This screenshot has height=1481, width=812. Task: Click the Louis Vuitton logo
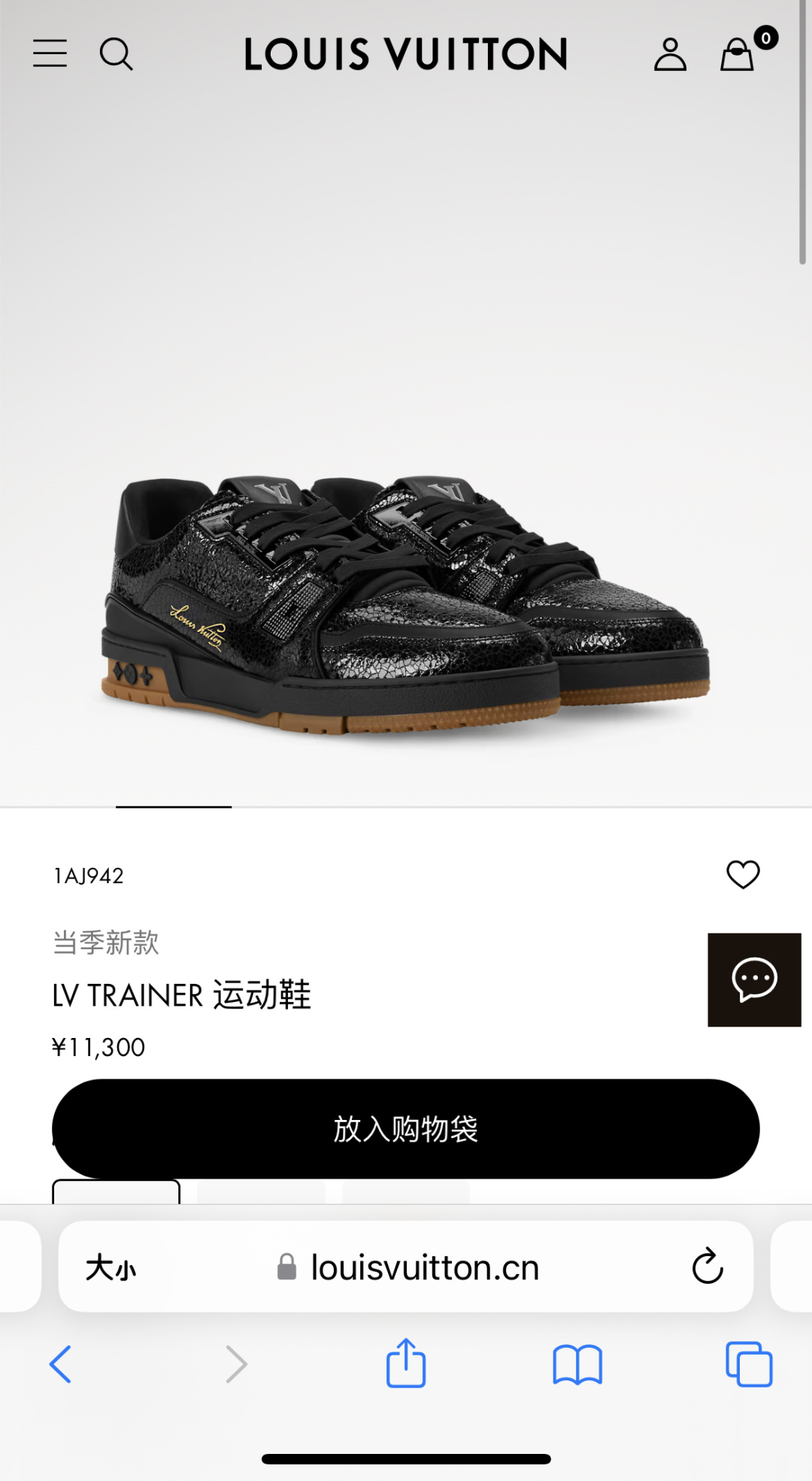(406, 54)
